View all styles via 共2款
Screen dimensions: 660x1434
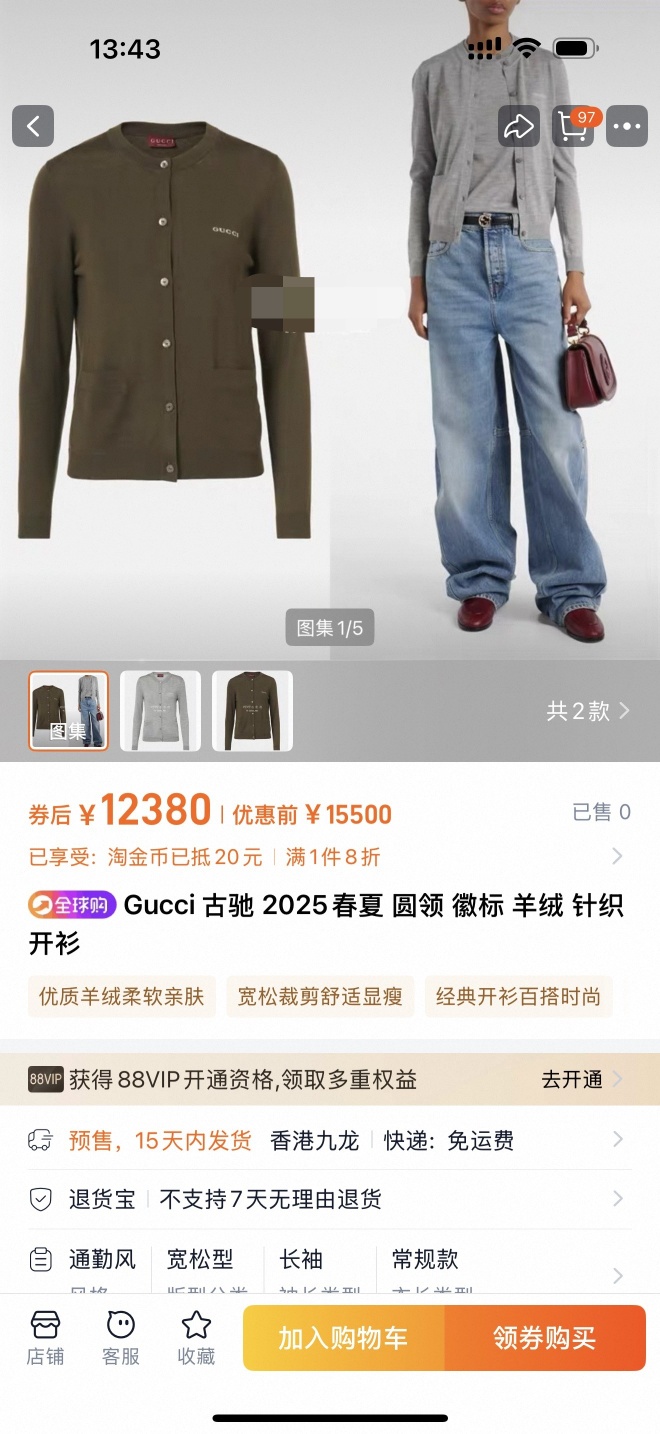point(588,711)
